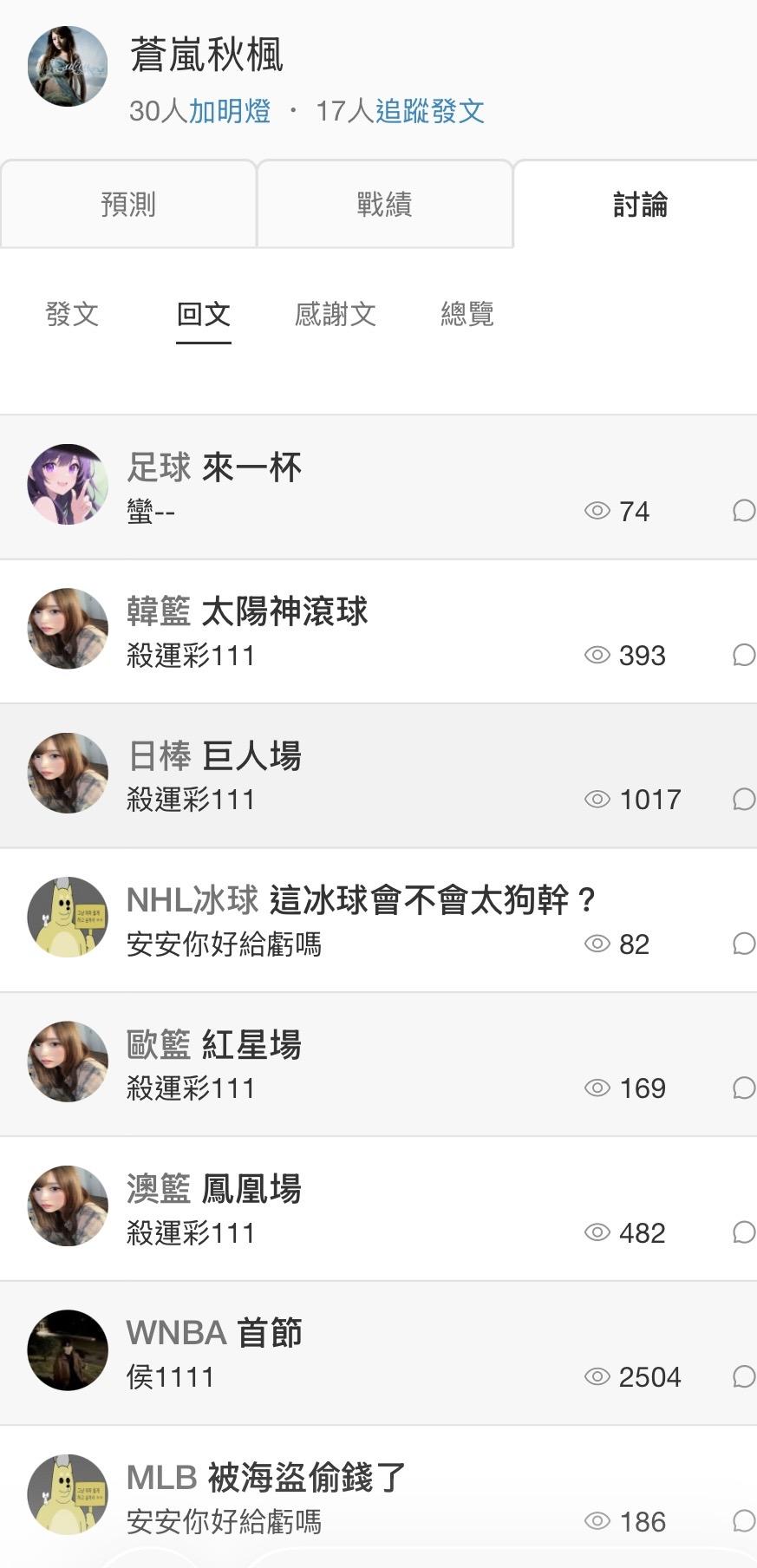Open the WNBA 首節 thread
Viewport: 757px width, 1568px height.
click(378, 1353)
